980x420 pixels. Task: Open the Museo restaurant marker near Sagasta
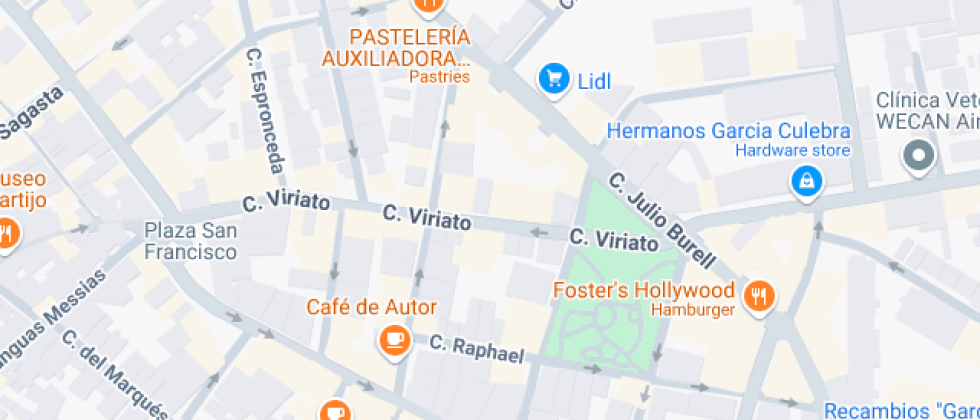tap(7, 233)
